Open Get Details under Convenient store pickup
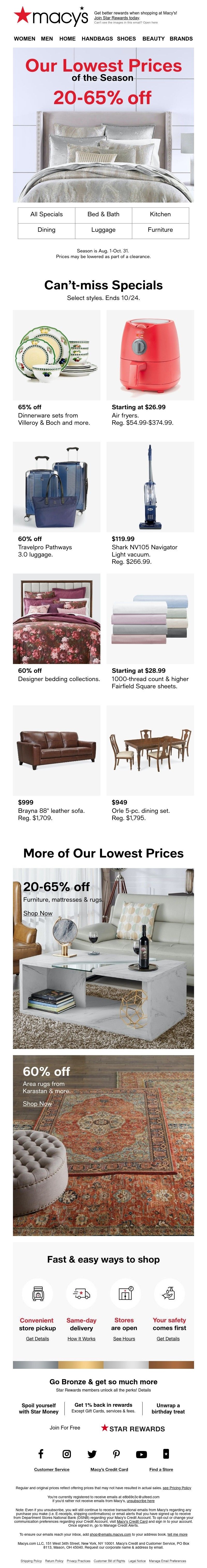Screen dimensions: 207x1568 pyautogui.click(x=37, y=1339)
